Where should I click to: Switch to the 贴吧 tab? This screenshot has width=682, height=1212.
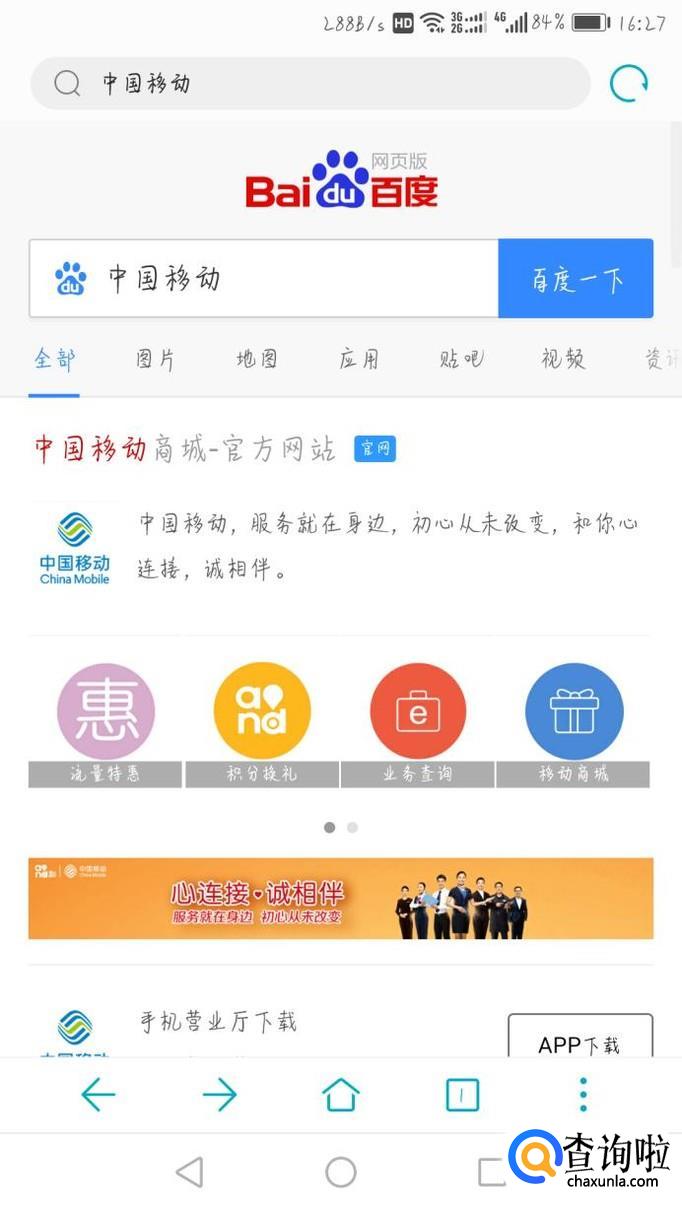click(461, 360)
